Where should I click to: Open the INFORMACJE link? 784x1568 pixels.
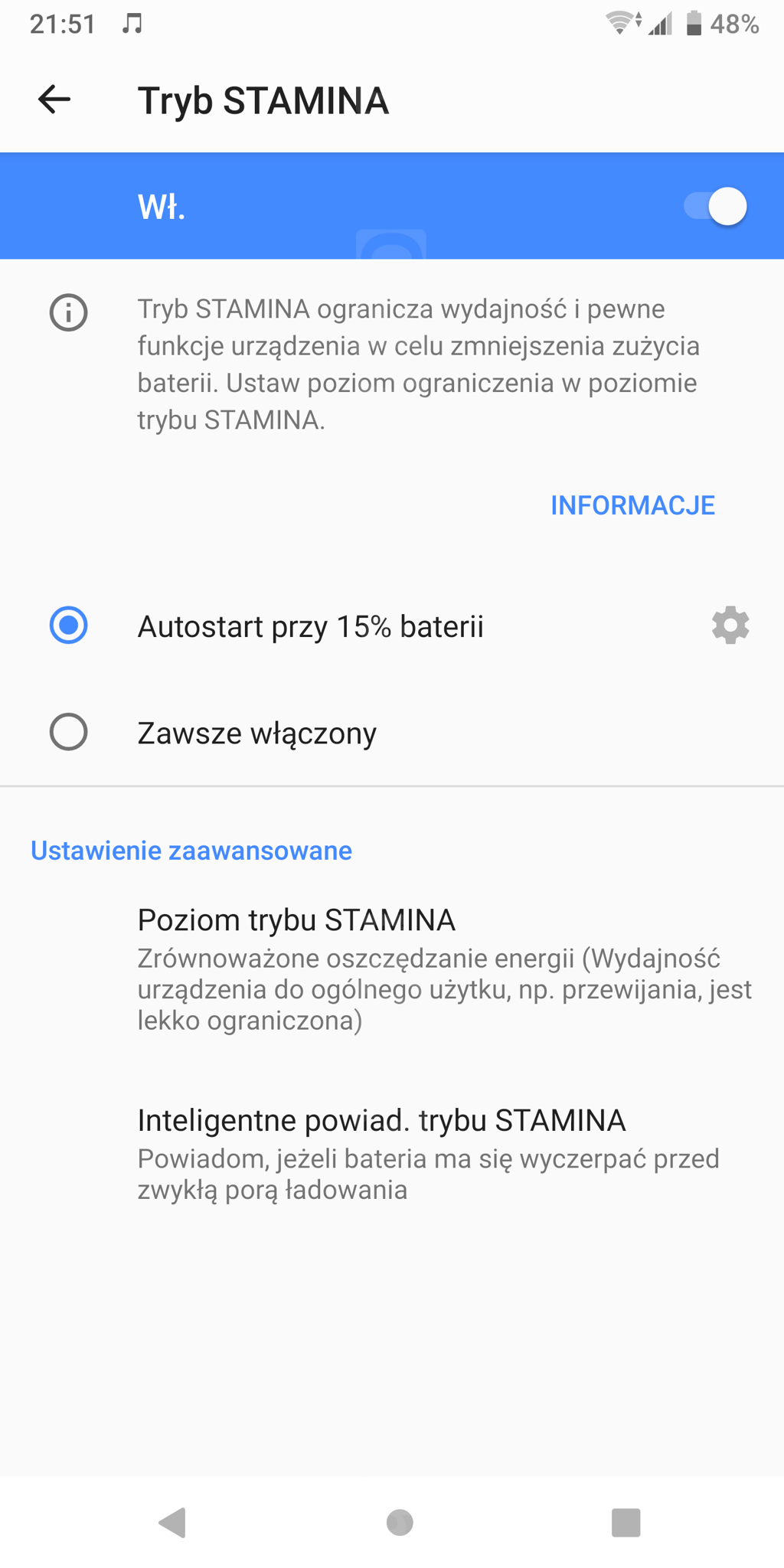coord(632,505)
